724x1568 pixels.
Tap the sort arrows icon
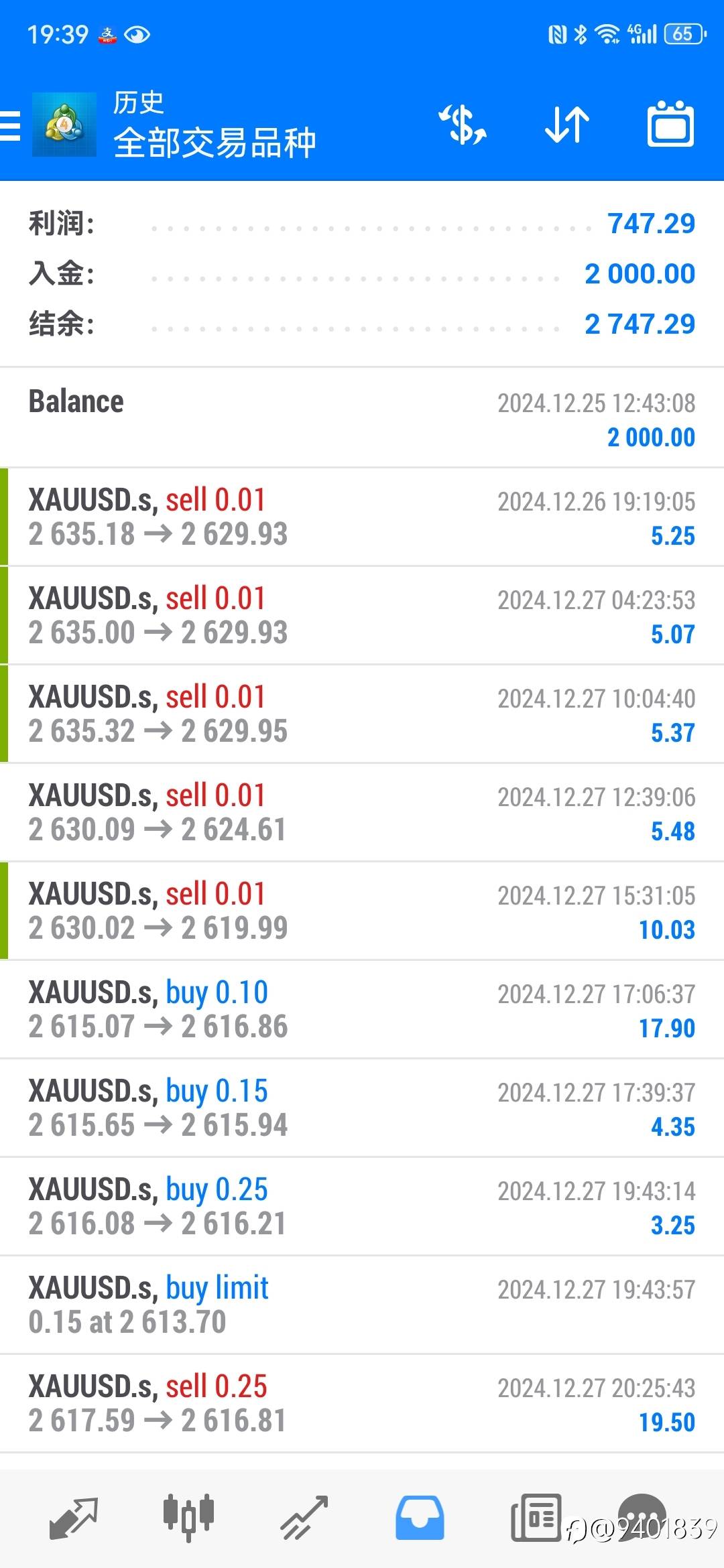click(x=567, y=125)
